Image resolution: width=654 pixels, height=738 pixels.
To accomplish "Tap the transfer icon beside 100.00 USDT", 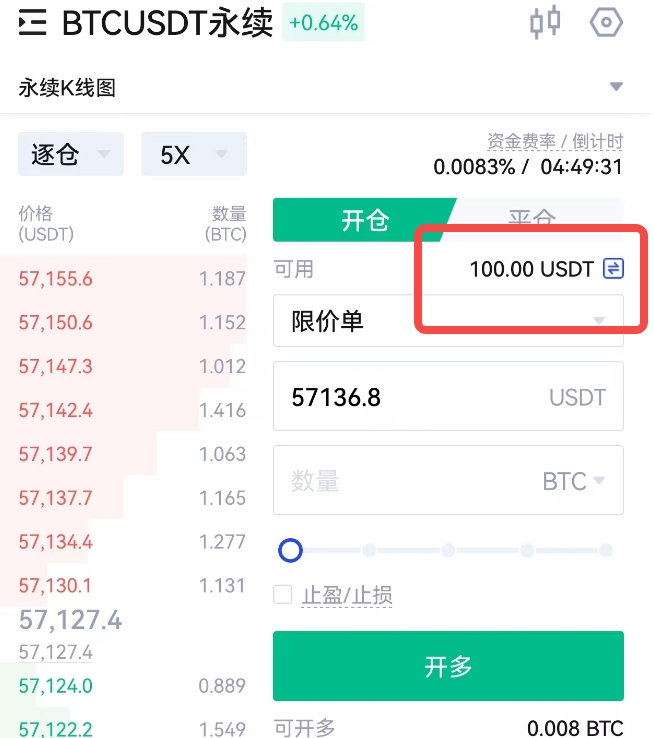I will click(613, 268).
